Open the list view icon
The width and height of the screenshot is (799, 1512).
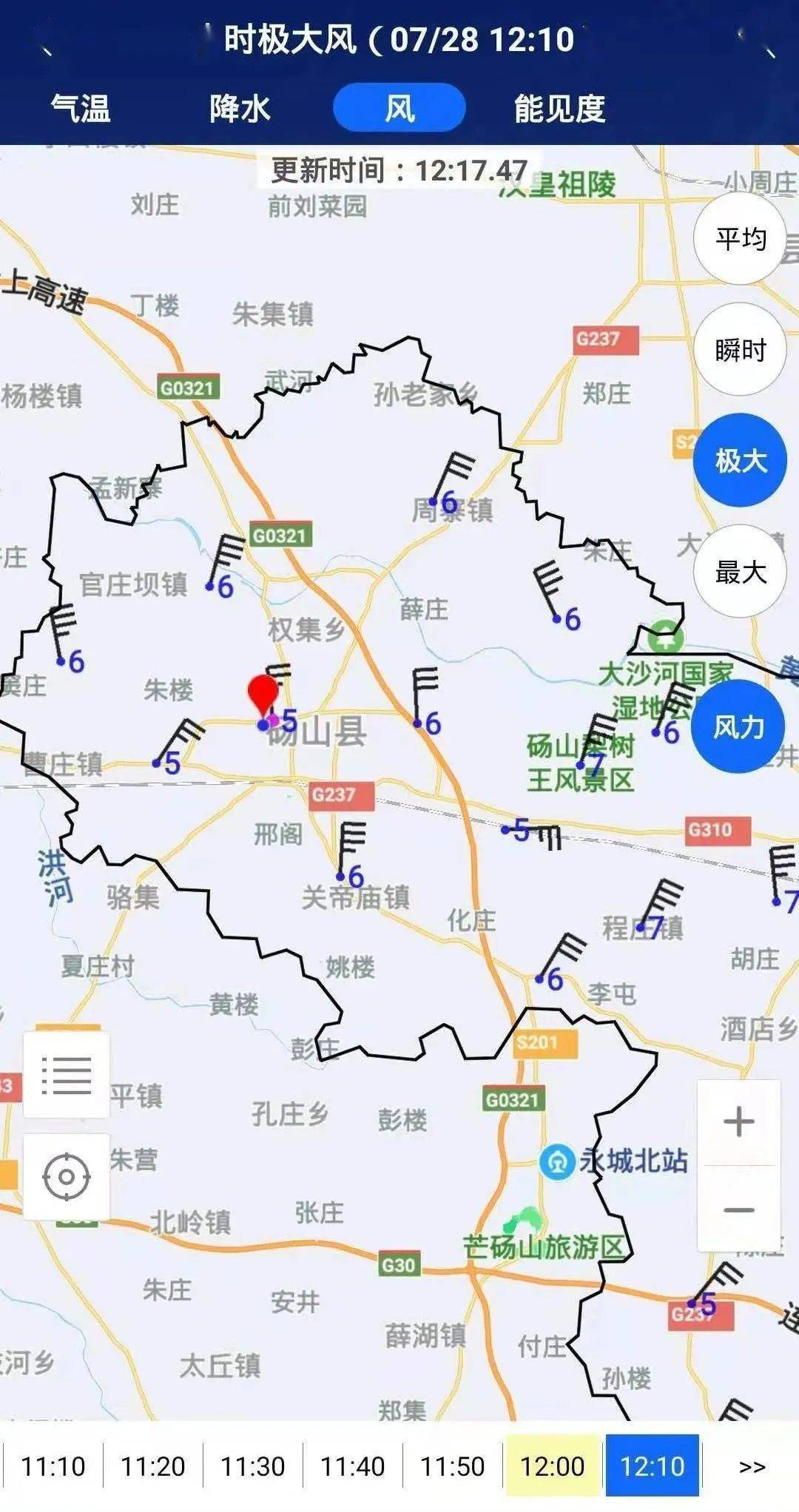point(67,1075)
